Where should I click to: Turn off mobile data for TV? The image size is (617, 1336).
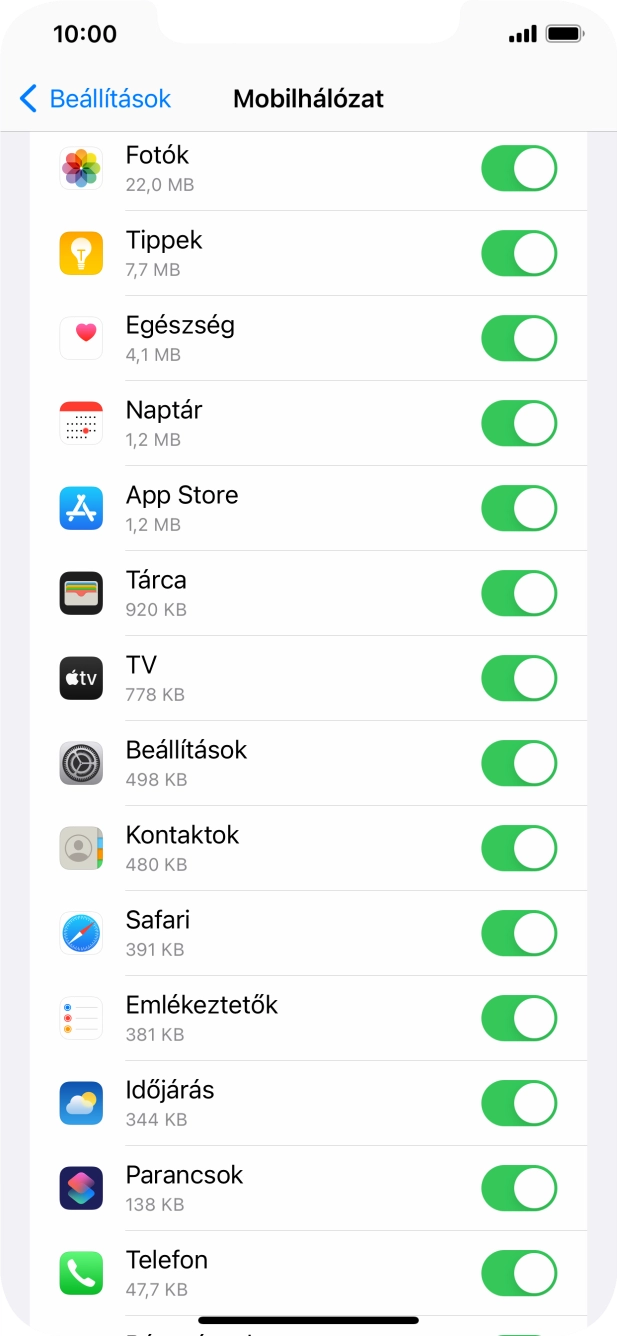point(519,678)
